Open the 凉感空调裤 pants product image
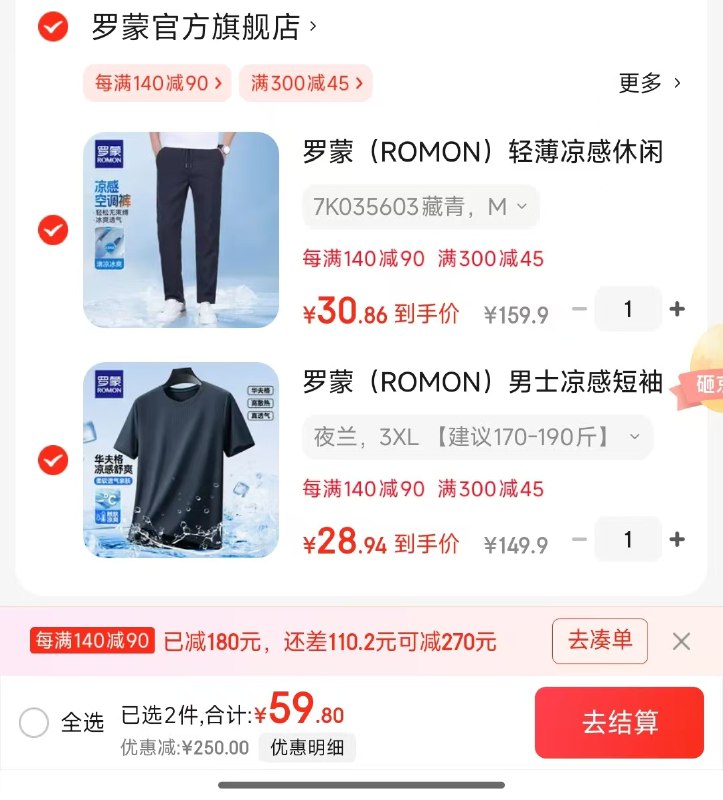723x800 pixels. pos(181,230)
